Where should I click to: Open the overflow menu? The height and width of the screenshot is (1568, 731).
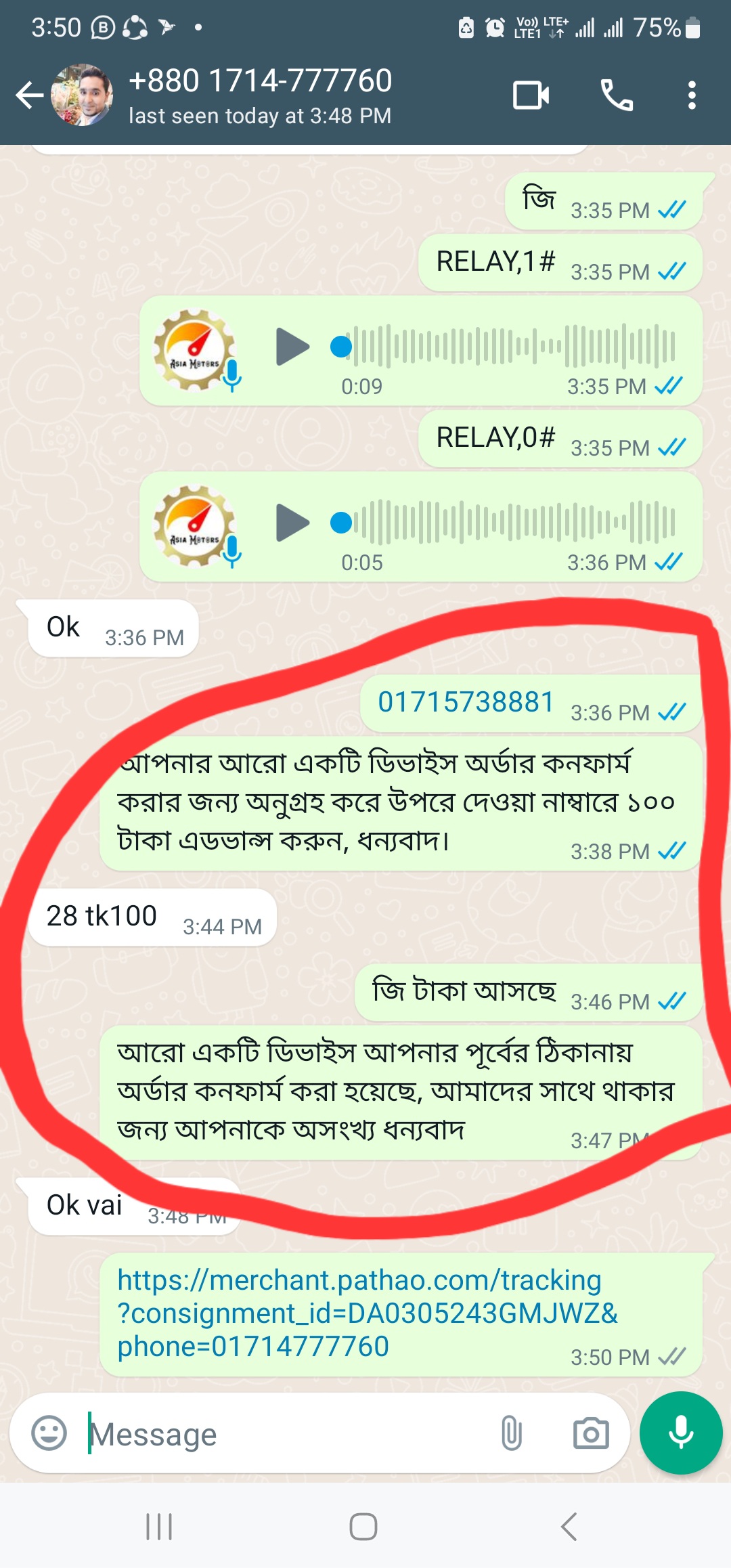[x=691, y=95]
